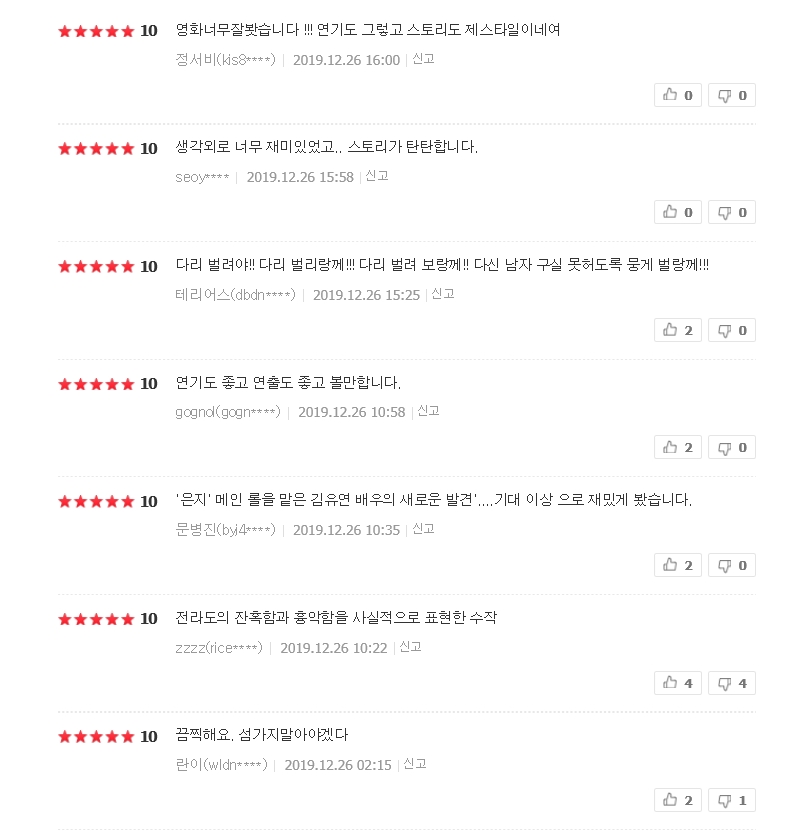Like the review by 테리어스(dbdn****)
Viewport: 812px width, 831px height.
tap(678, 330)
